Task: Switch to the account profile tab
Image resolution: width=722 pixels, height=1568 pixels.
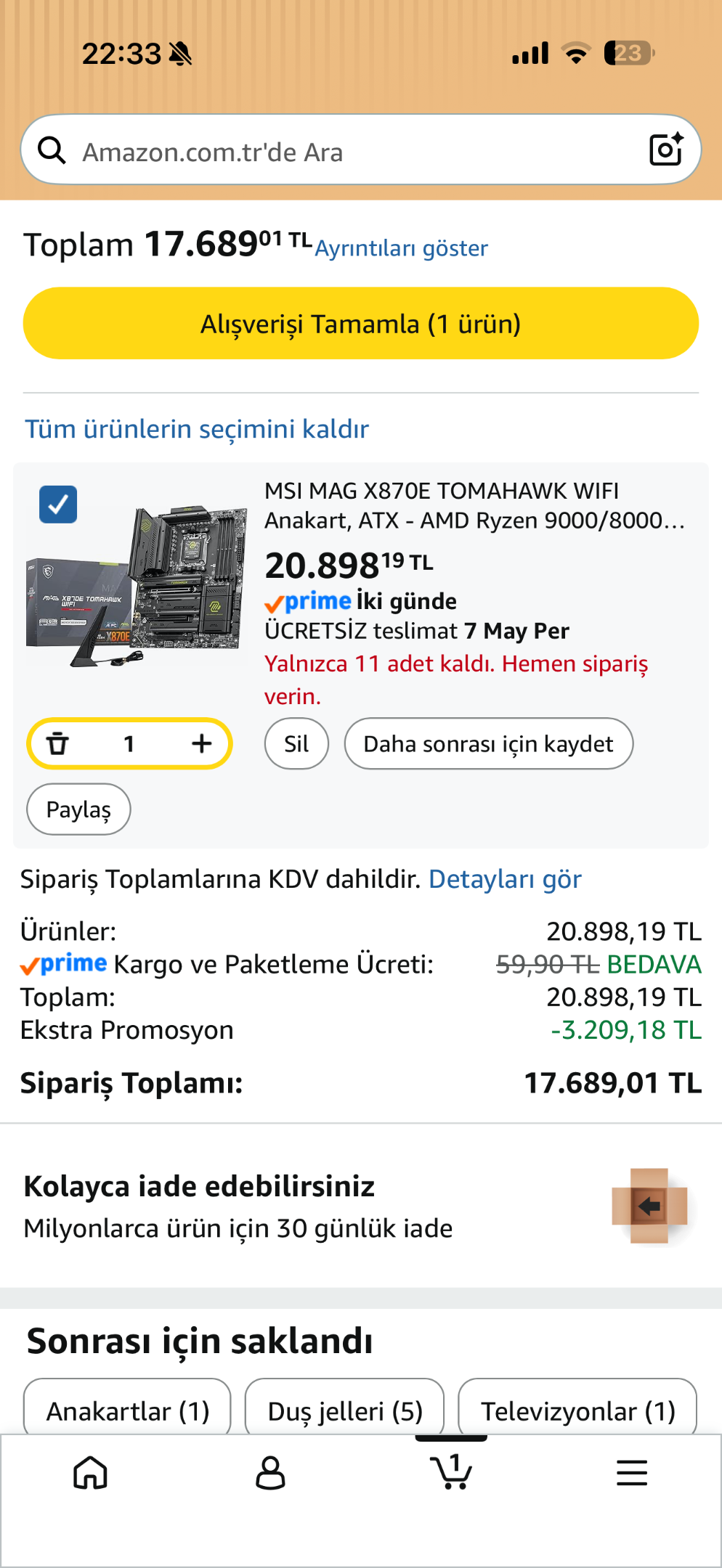Action: pos(270,1473)
